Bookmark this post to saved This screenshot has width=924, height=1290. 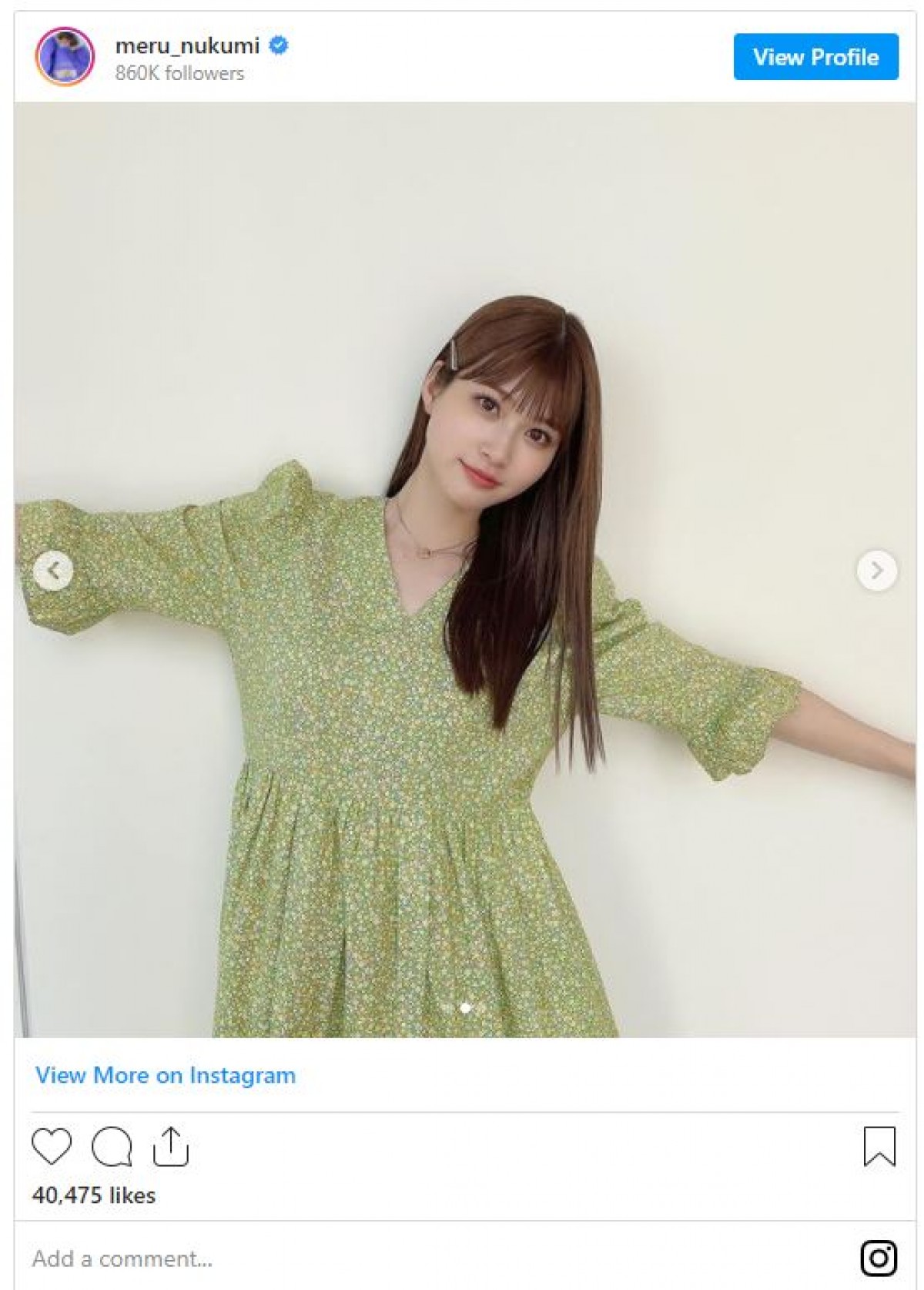pos(879,1146)
